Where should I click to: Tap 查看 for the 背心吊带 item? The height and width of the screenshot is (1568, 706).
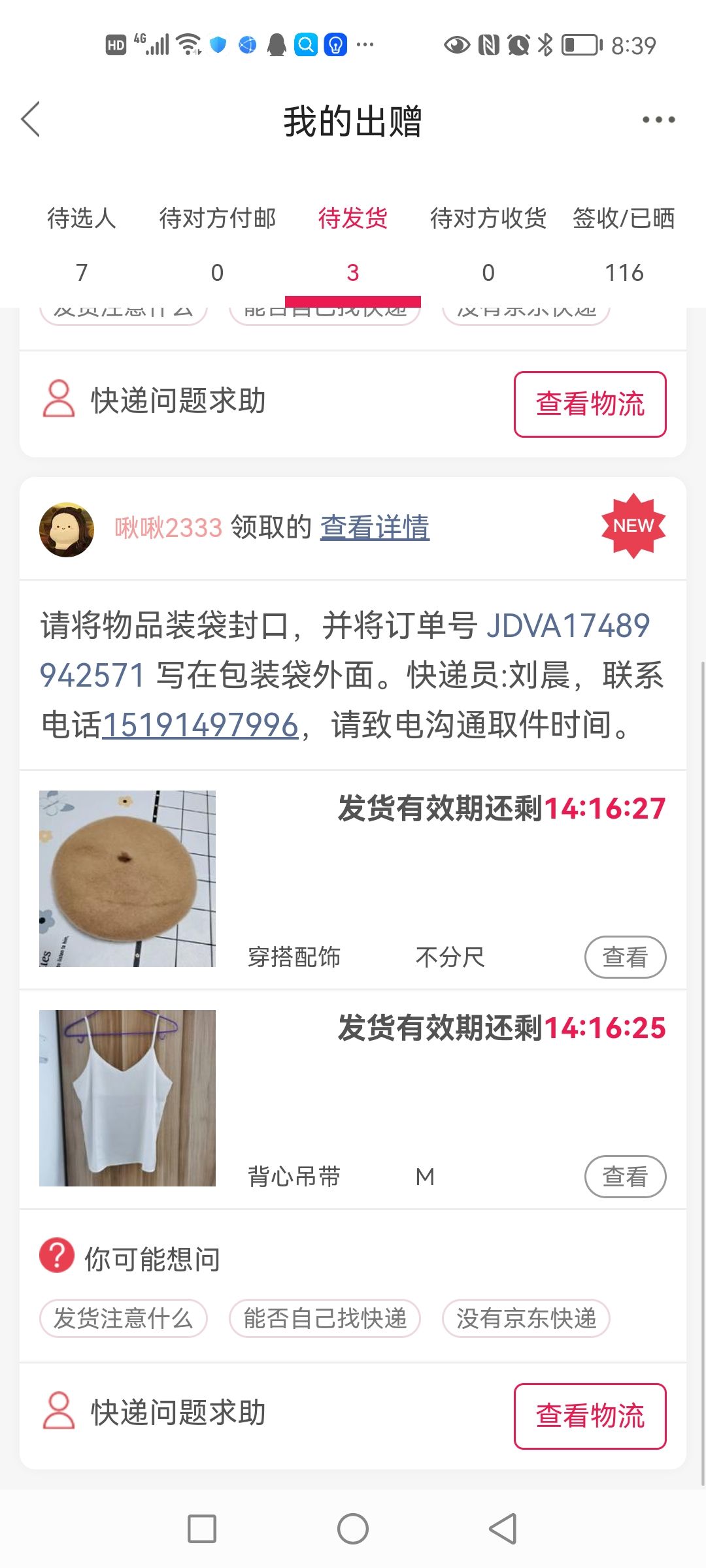tap(625, 1177)
